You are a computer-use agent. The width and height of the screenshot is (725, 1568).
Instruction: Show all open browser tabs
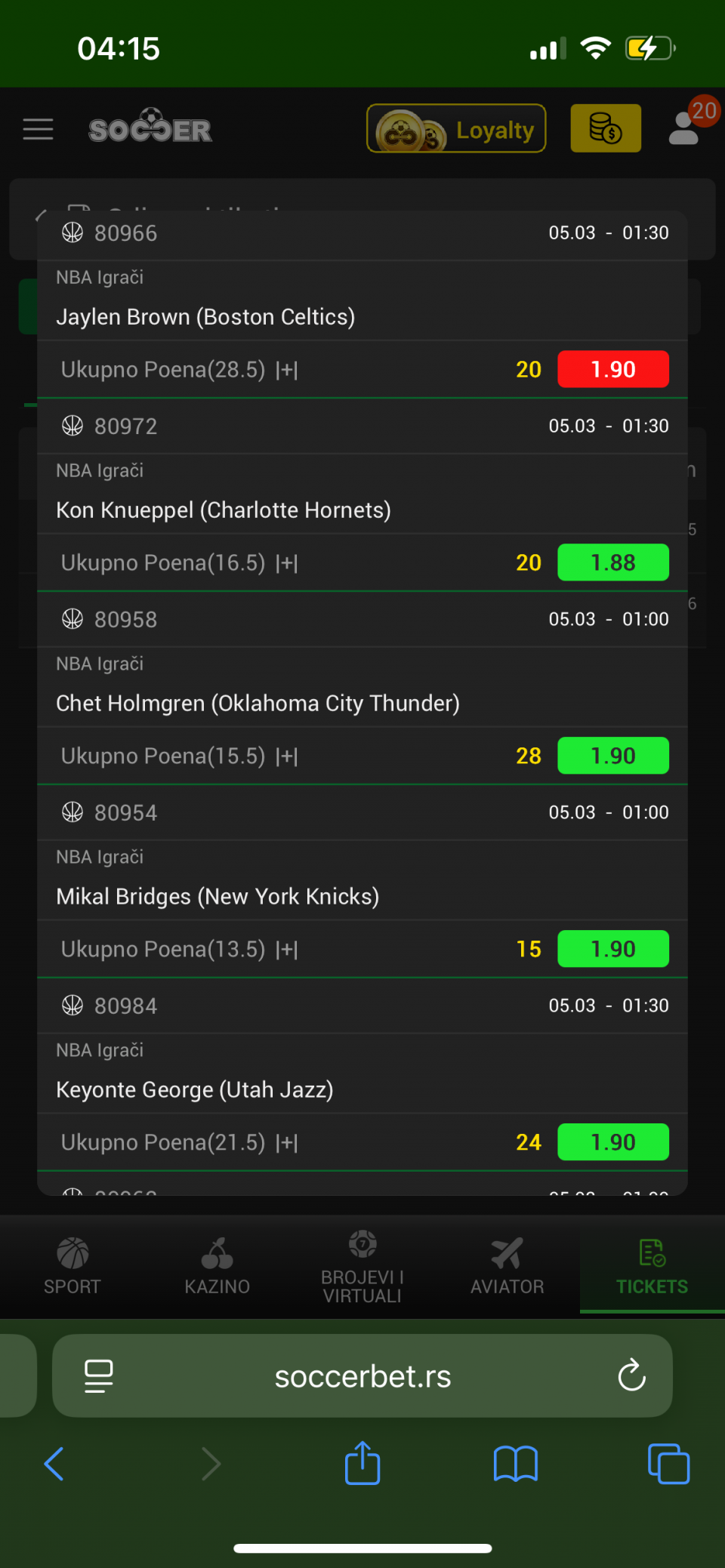point(668,1464)
